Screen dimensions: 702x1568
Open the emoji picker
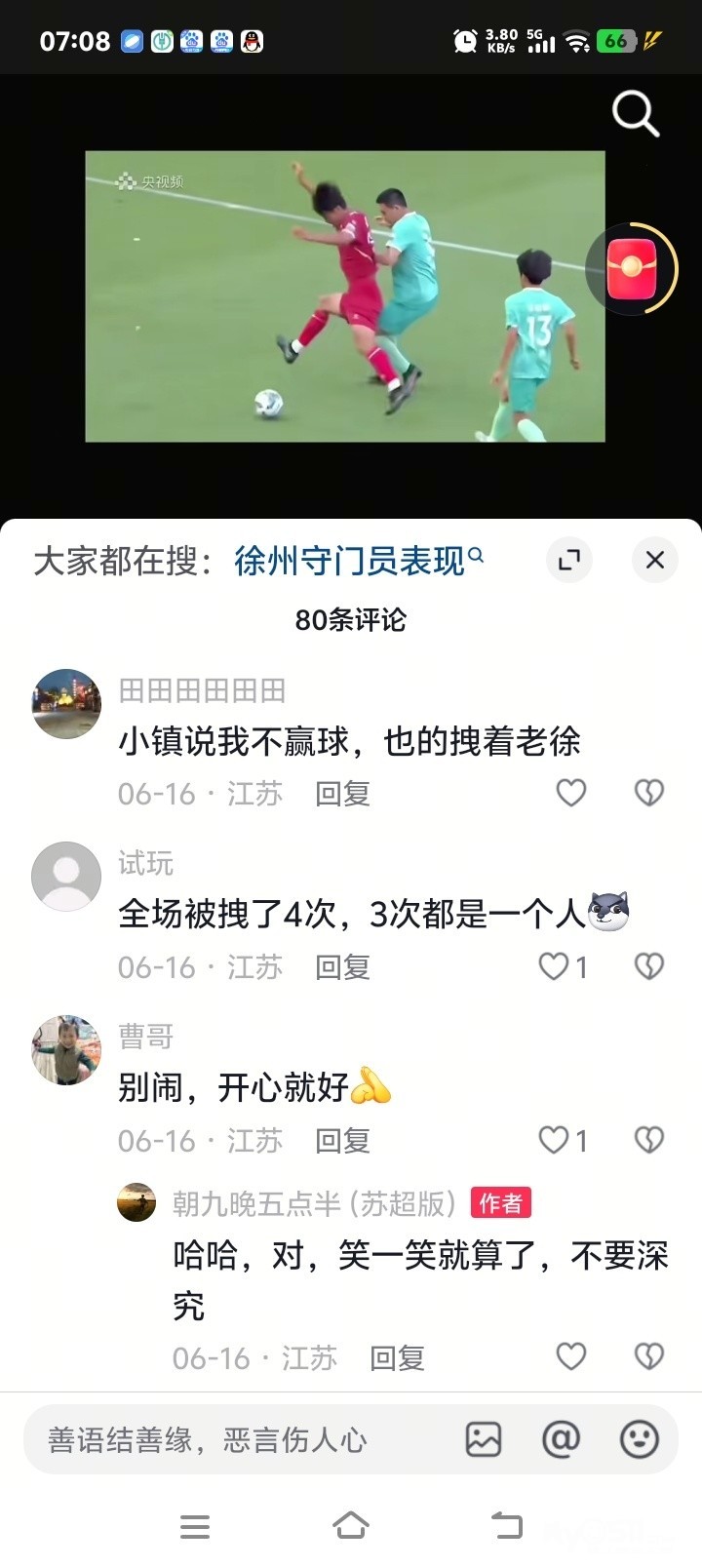click(639, 1439)
